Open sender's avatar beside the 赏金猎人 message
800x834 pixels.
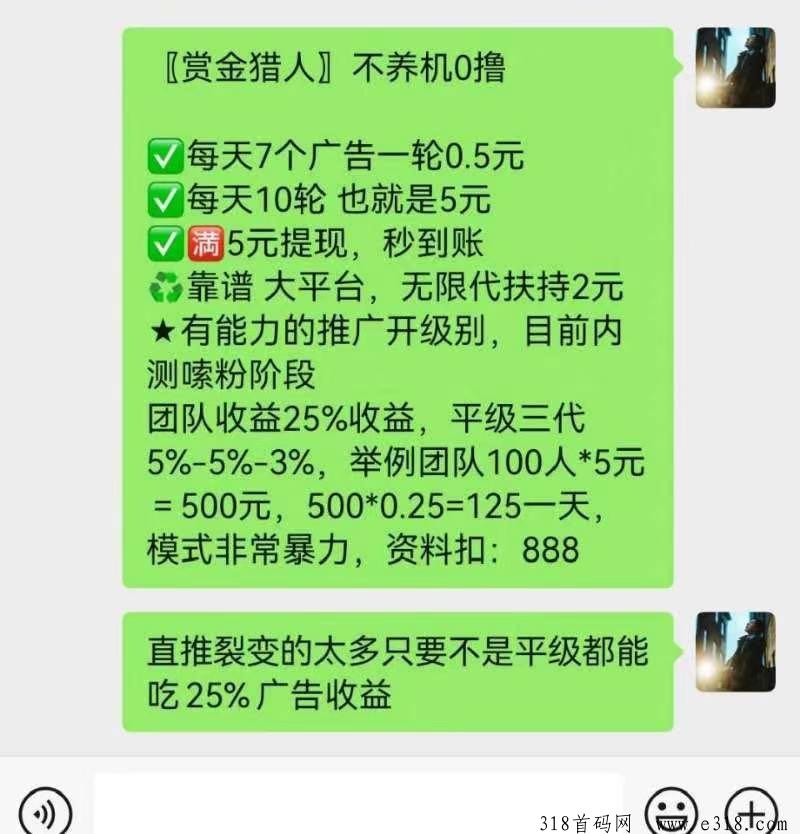(736, 67)
